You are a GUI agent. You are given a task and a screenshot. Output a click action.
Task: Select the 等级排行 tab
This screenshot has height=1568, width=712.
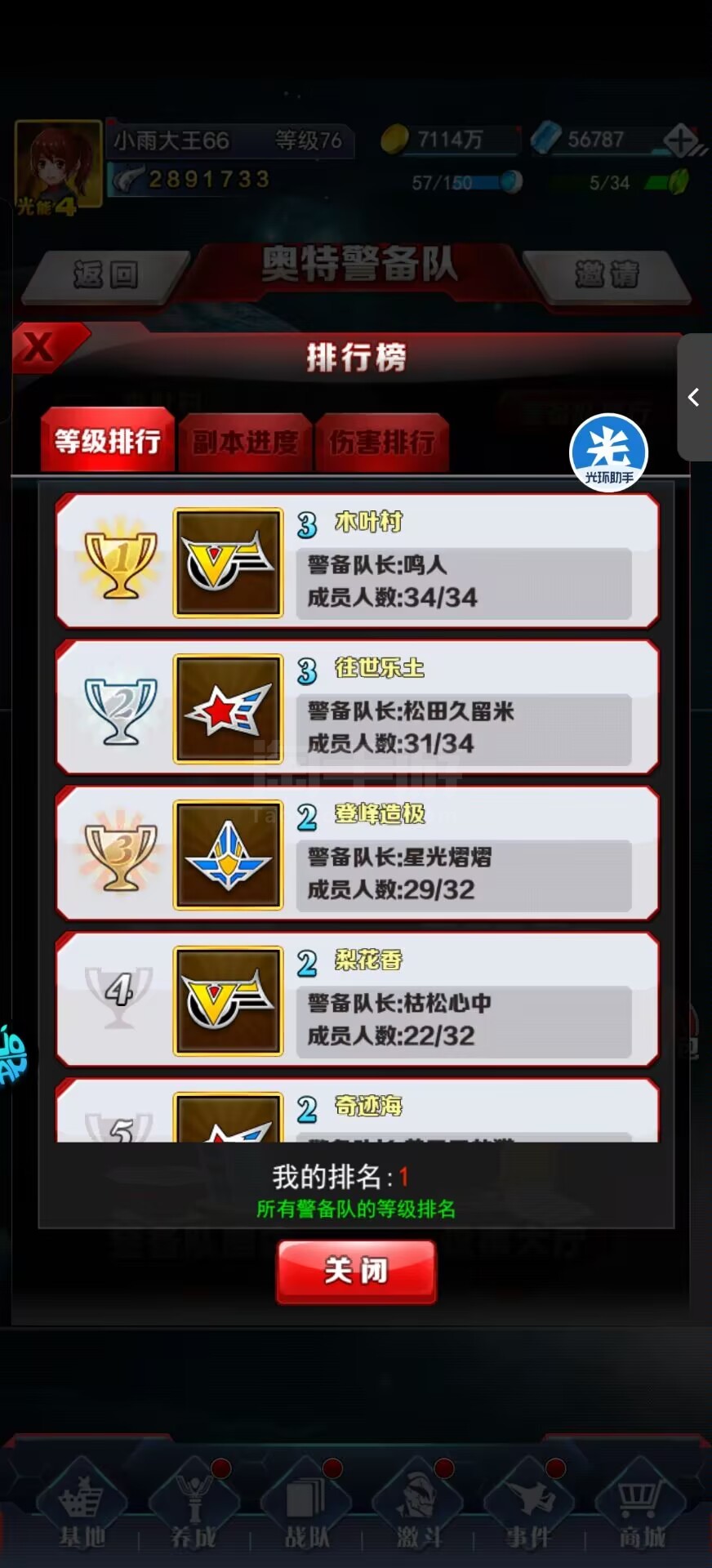click(x=107, y=441)
